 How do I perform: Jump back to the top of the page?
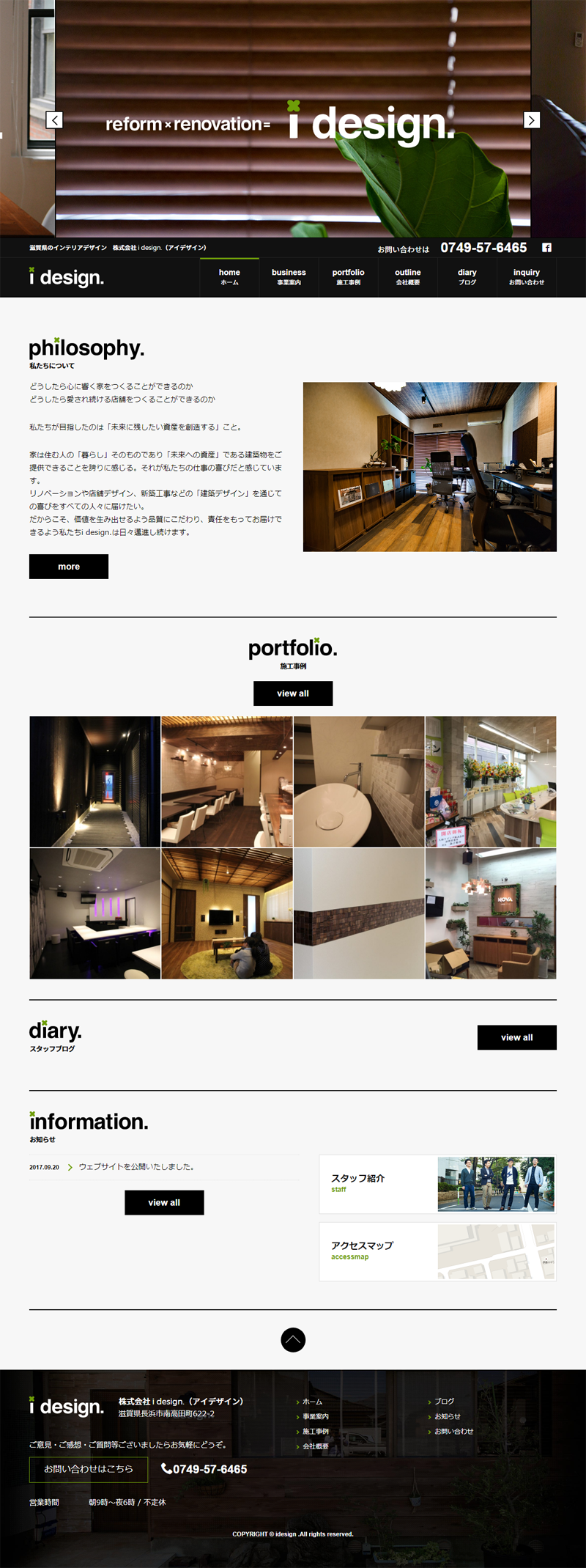point(293,1340)
